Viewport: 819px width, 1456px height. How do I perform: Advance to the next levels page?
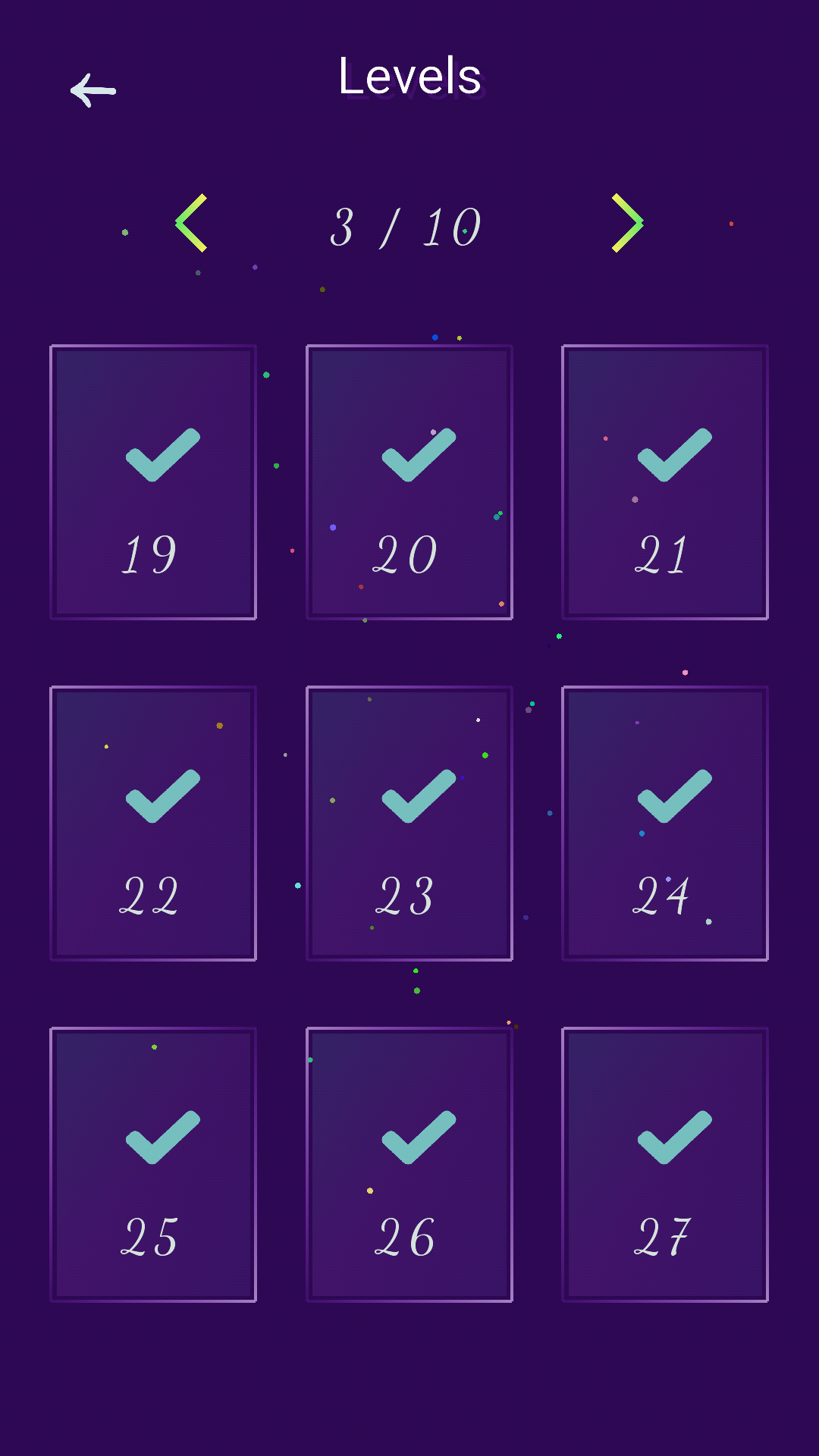click(x=628, y=223)
